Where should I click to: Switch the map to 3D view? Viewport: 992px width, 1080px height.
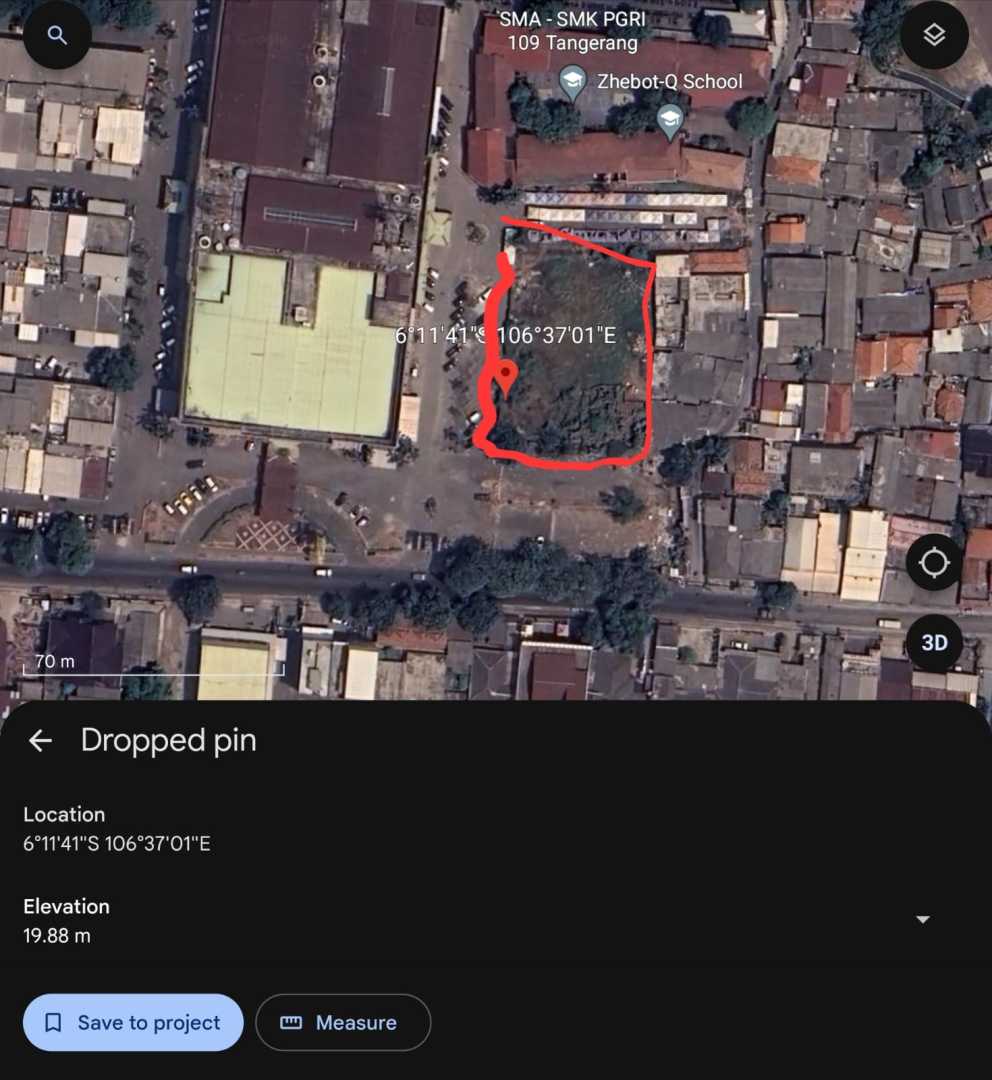(x=934, y=643)
